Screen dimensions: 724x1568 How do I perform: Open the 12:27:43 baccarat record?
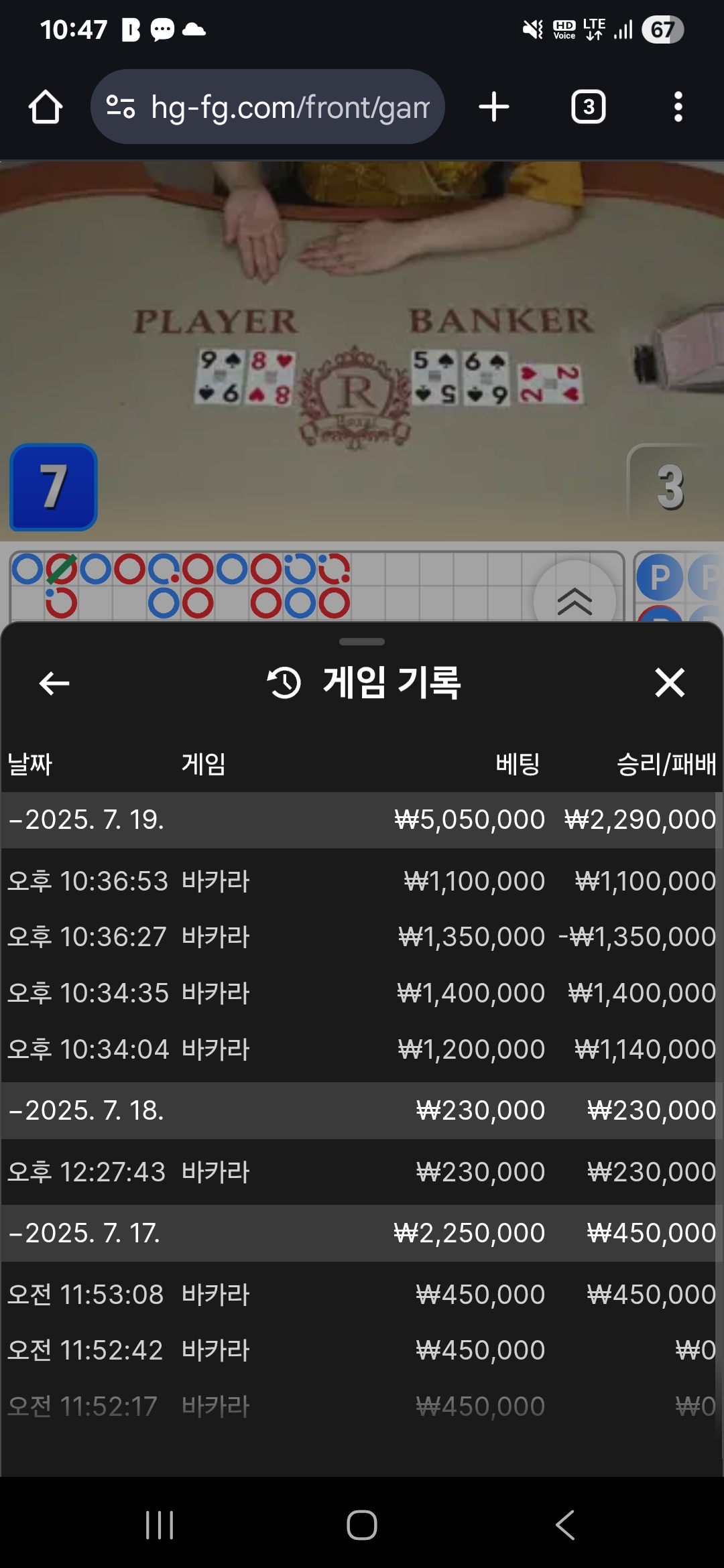[362, 1172]
